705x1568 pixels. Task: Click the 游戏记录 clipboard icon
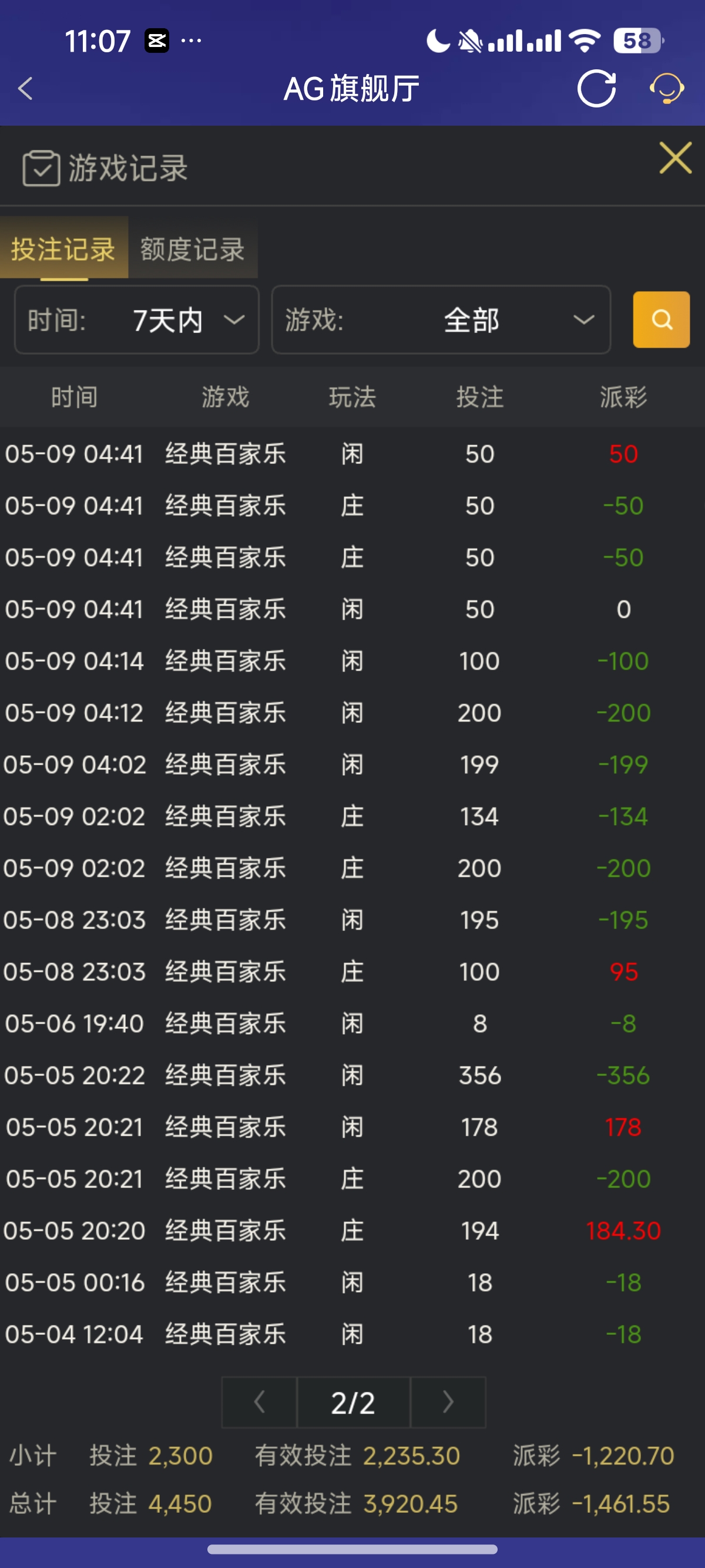[40, 166]
